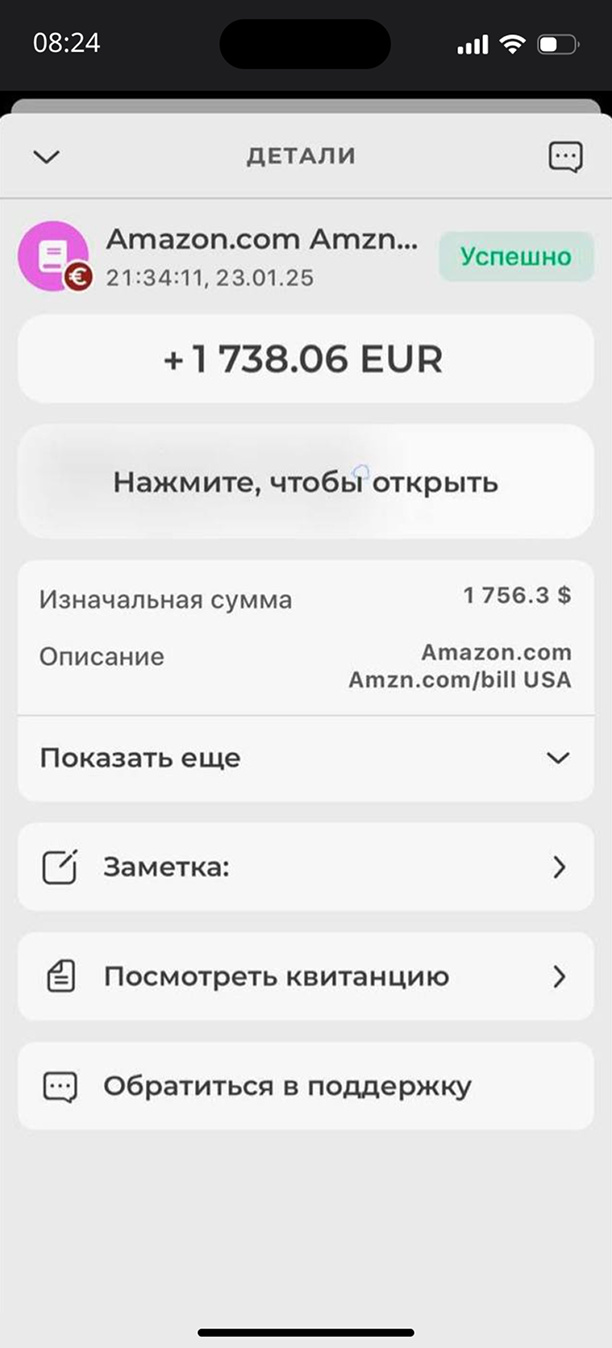Screen dimensions: 612x1348
Task: Open 'Посмотреть квитанцию' to view the receipt
Action: 306,976
